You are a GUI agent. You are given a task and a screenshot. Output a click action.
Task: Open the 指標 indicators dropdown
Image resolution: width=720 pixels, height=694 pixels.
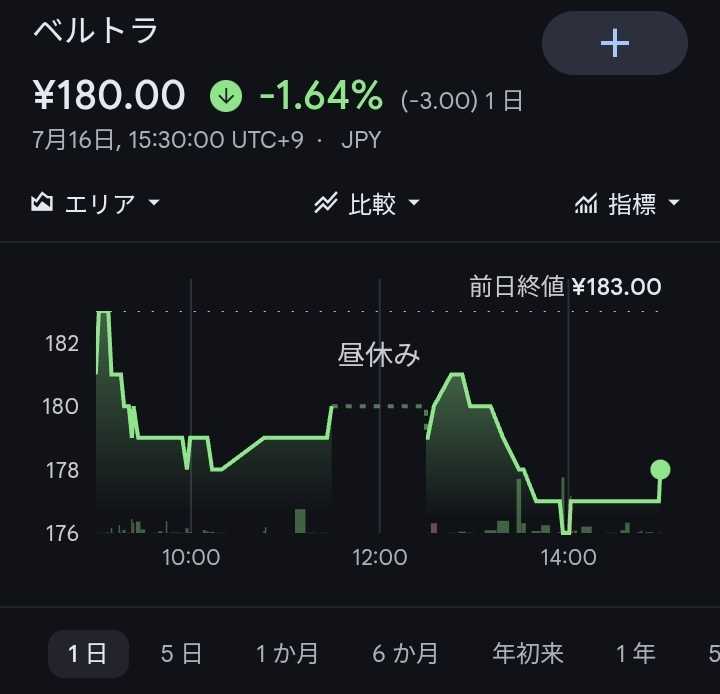[x=627, y=203]
